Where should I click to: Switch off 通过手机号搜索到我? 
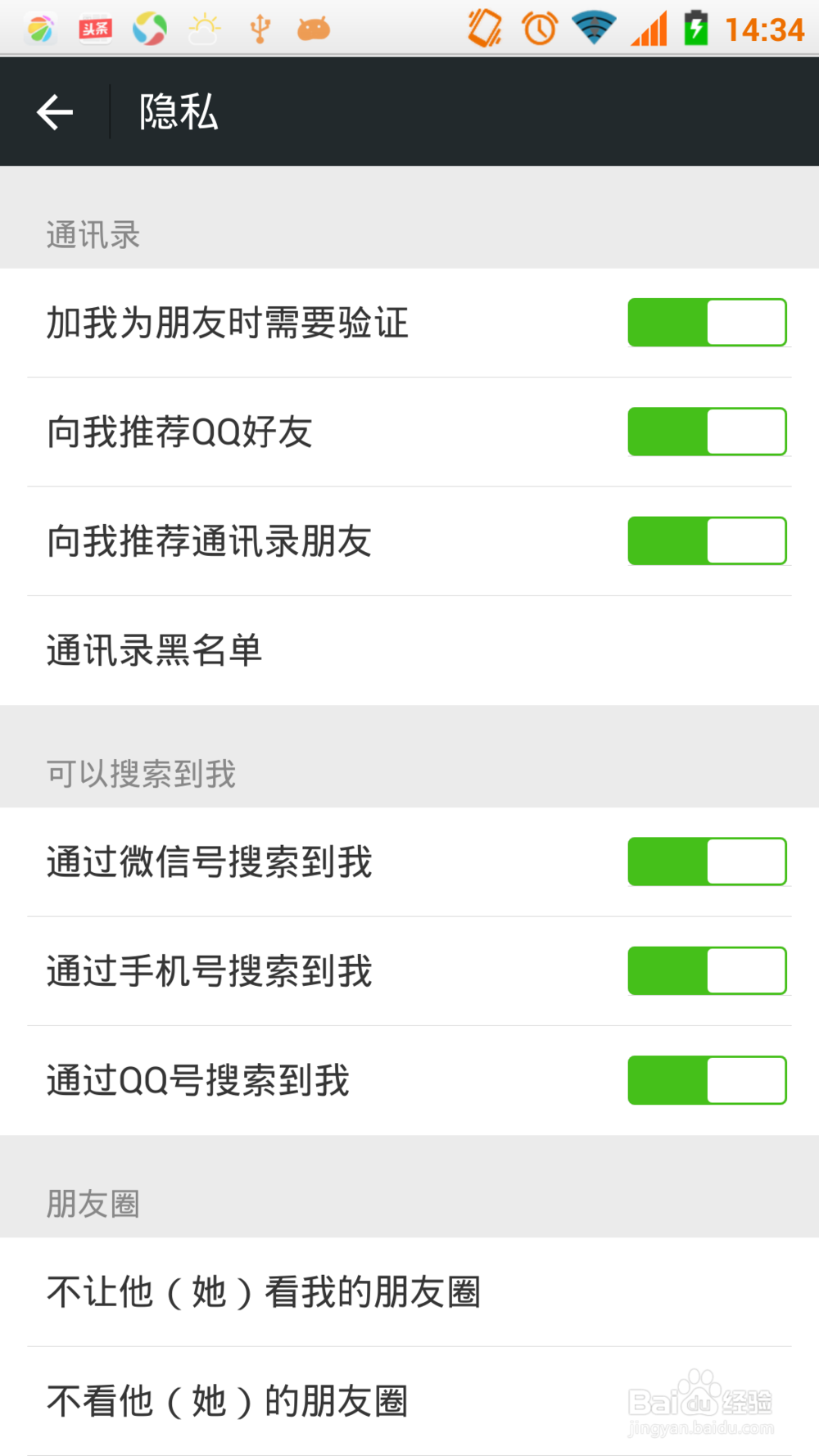pos(707,971)
